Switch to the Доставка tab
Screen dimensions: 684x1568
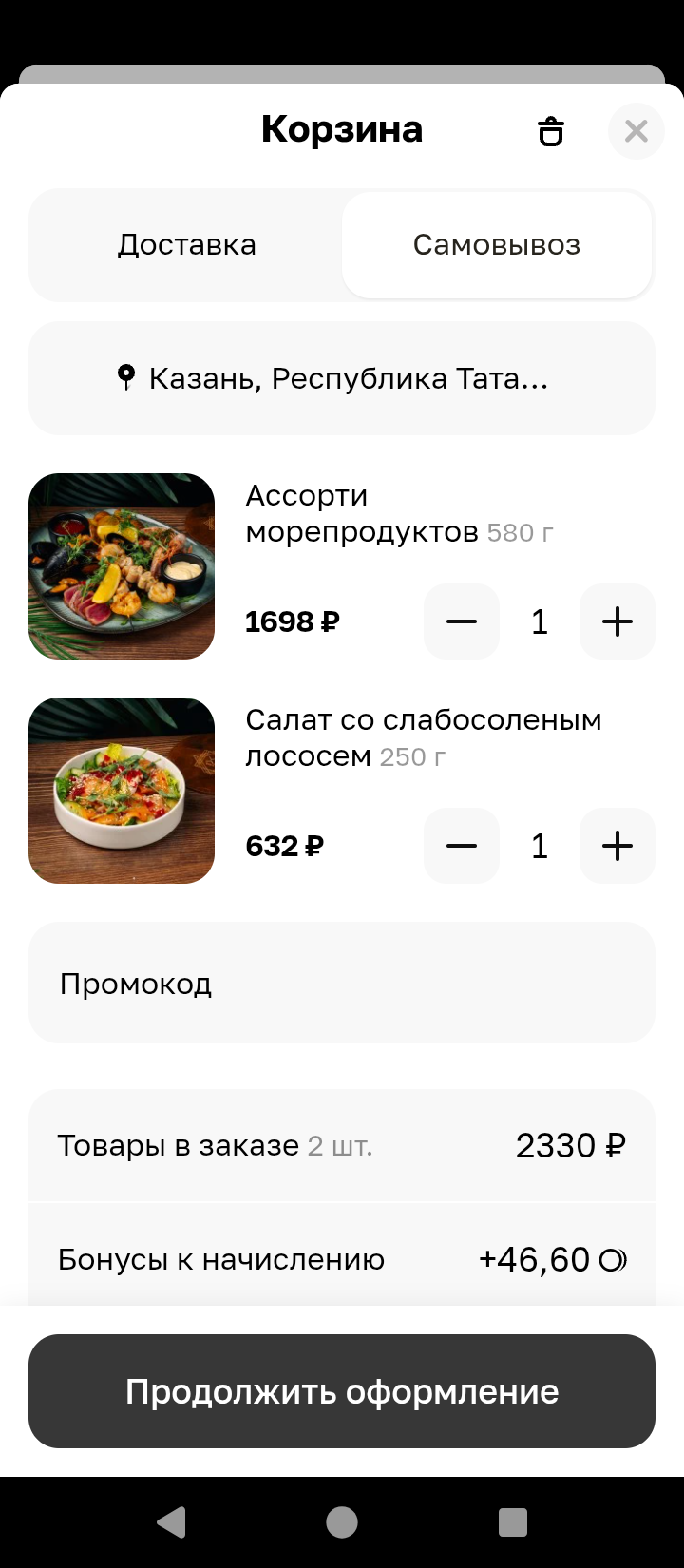[187, 245]
